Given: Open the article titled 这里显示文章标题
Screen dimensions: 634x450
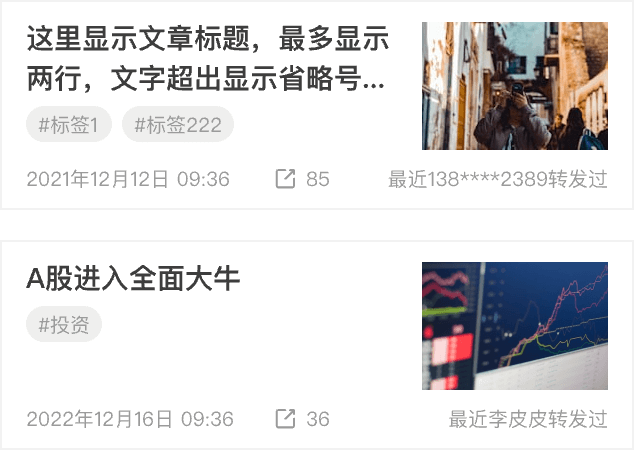Looking at the screenshot, I should (x=206, y=59).
